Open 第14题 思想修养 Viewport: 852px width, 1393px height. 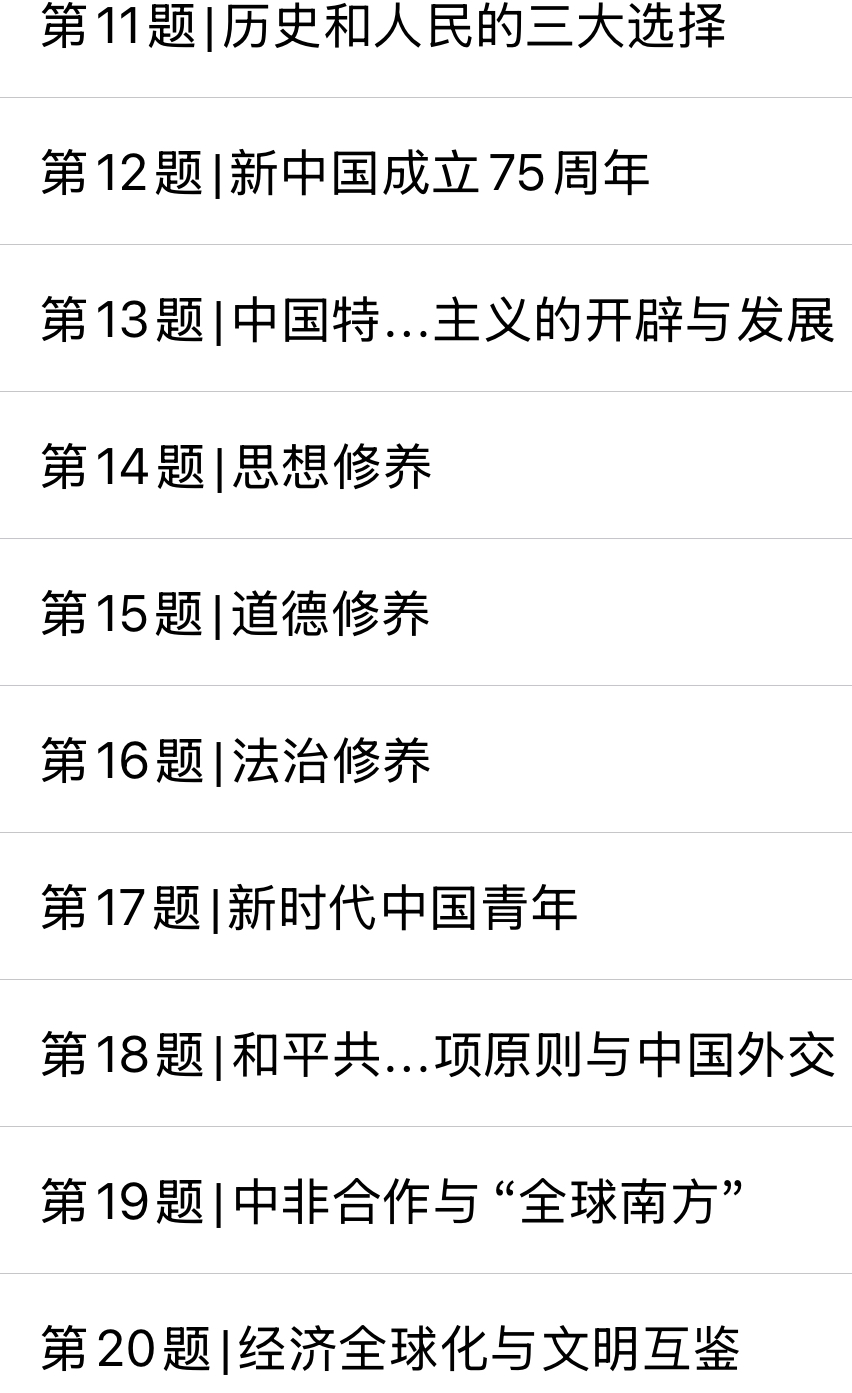[426, 465]
